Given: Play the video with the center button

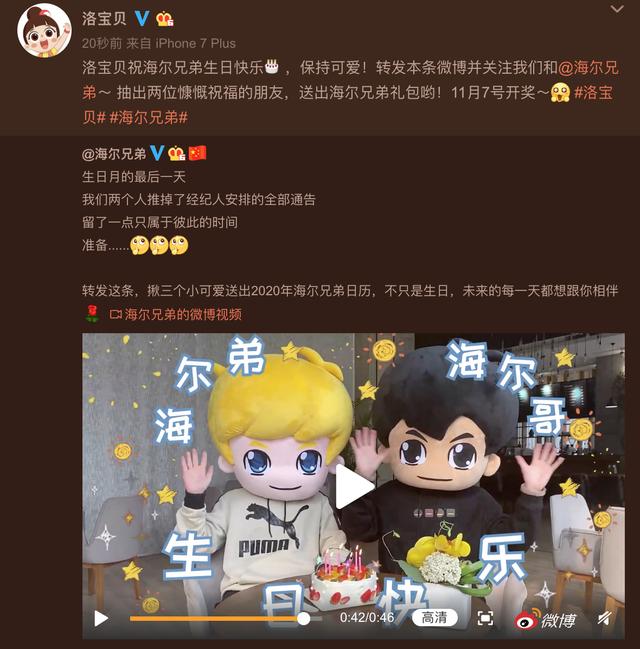Looking at the screenshot, I should [352, 487].
